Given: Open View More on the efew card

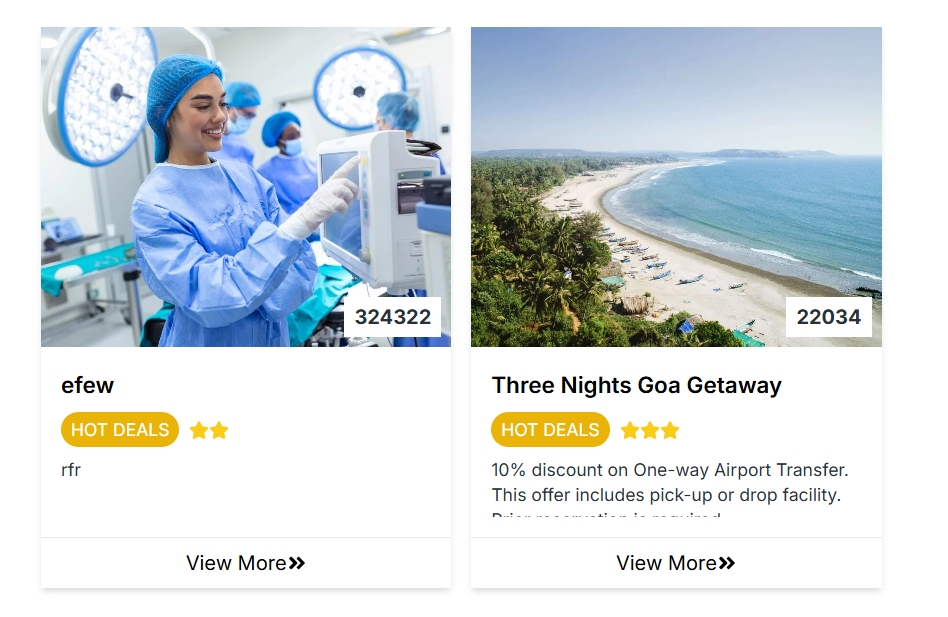Looking at the screenshot, I should click(x=245, y=563).
